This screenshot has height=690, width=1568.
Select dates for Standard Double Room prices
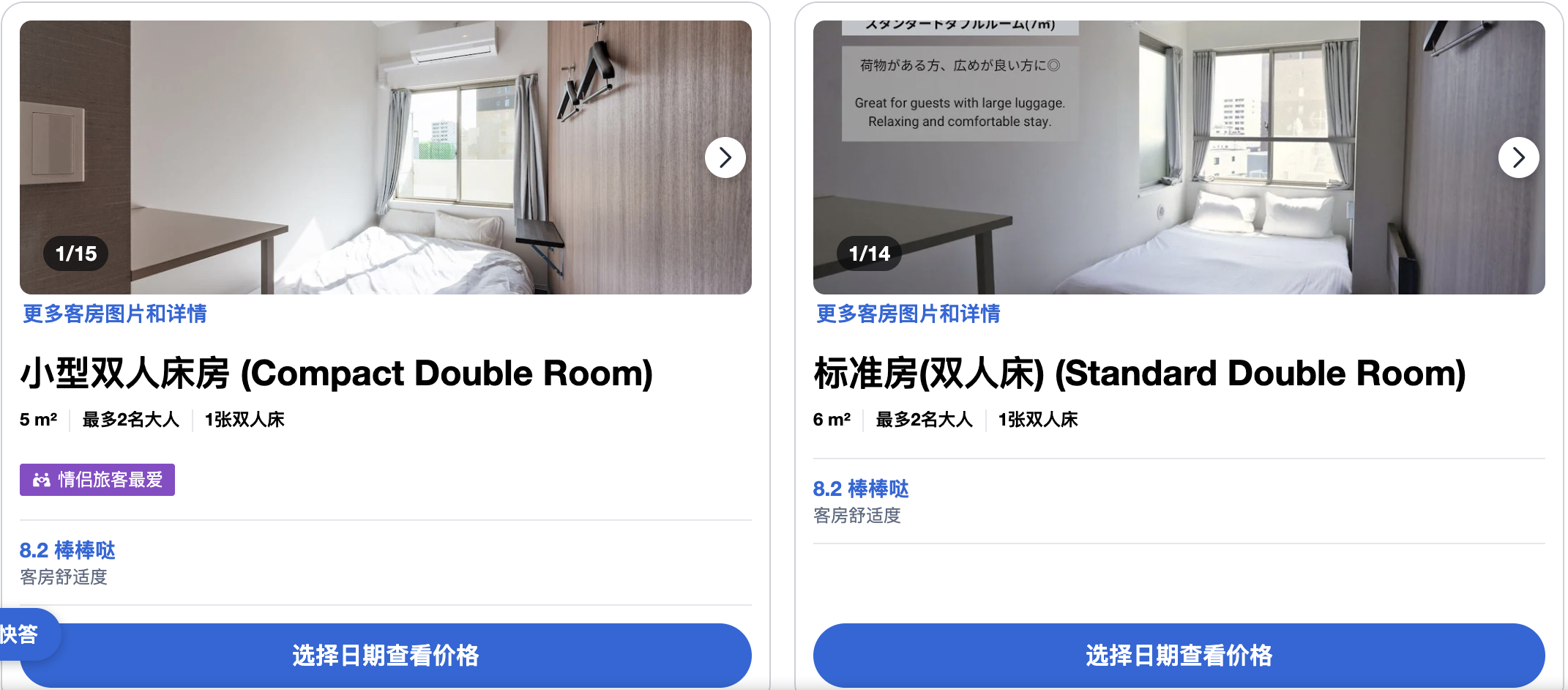(x=1179, y=655)
